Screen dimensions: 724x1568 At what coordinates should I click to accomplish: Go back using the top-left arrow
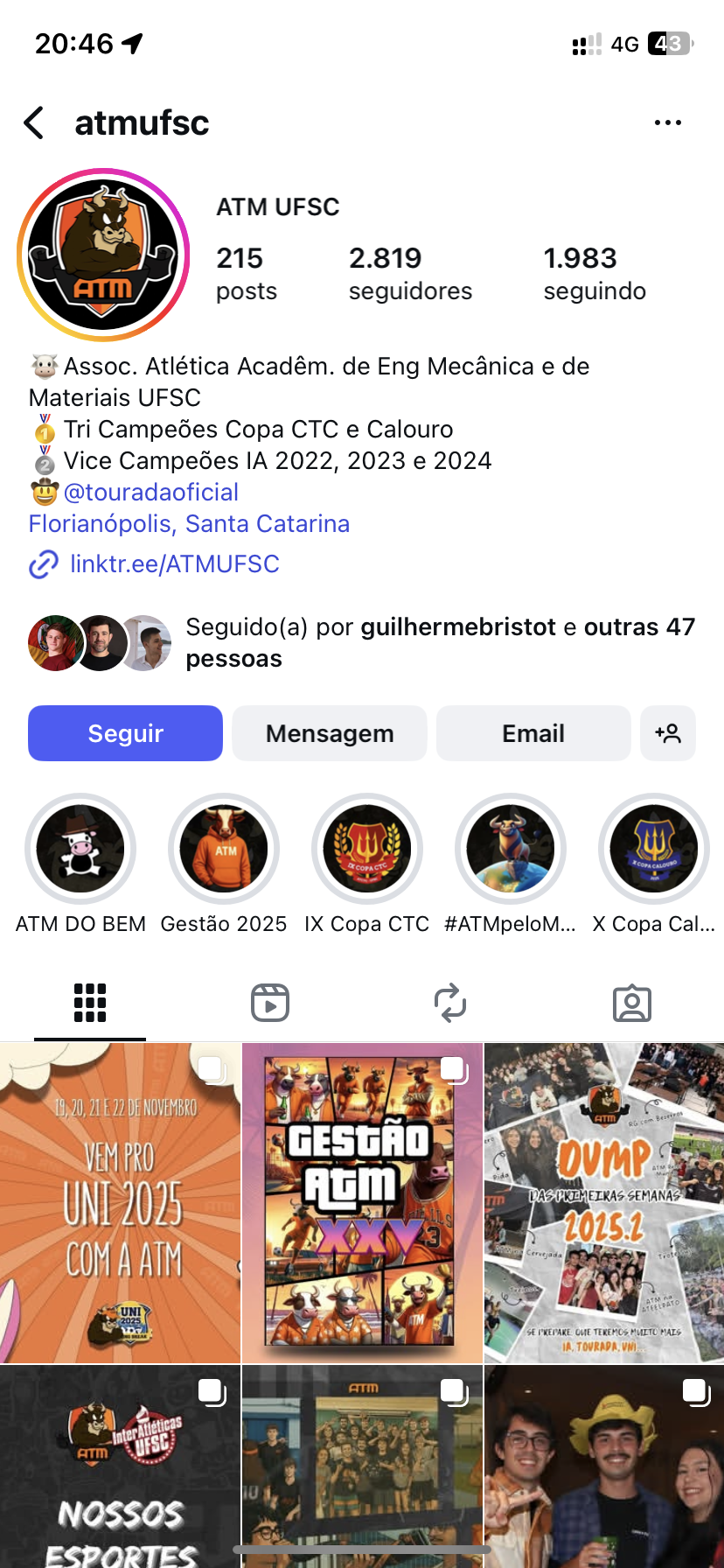[35, 123]
